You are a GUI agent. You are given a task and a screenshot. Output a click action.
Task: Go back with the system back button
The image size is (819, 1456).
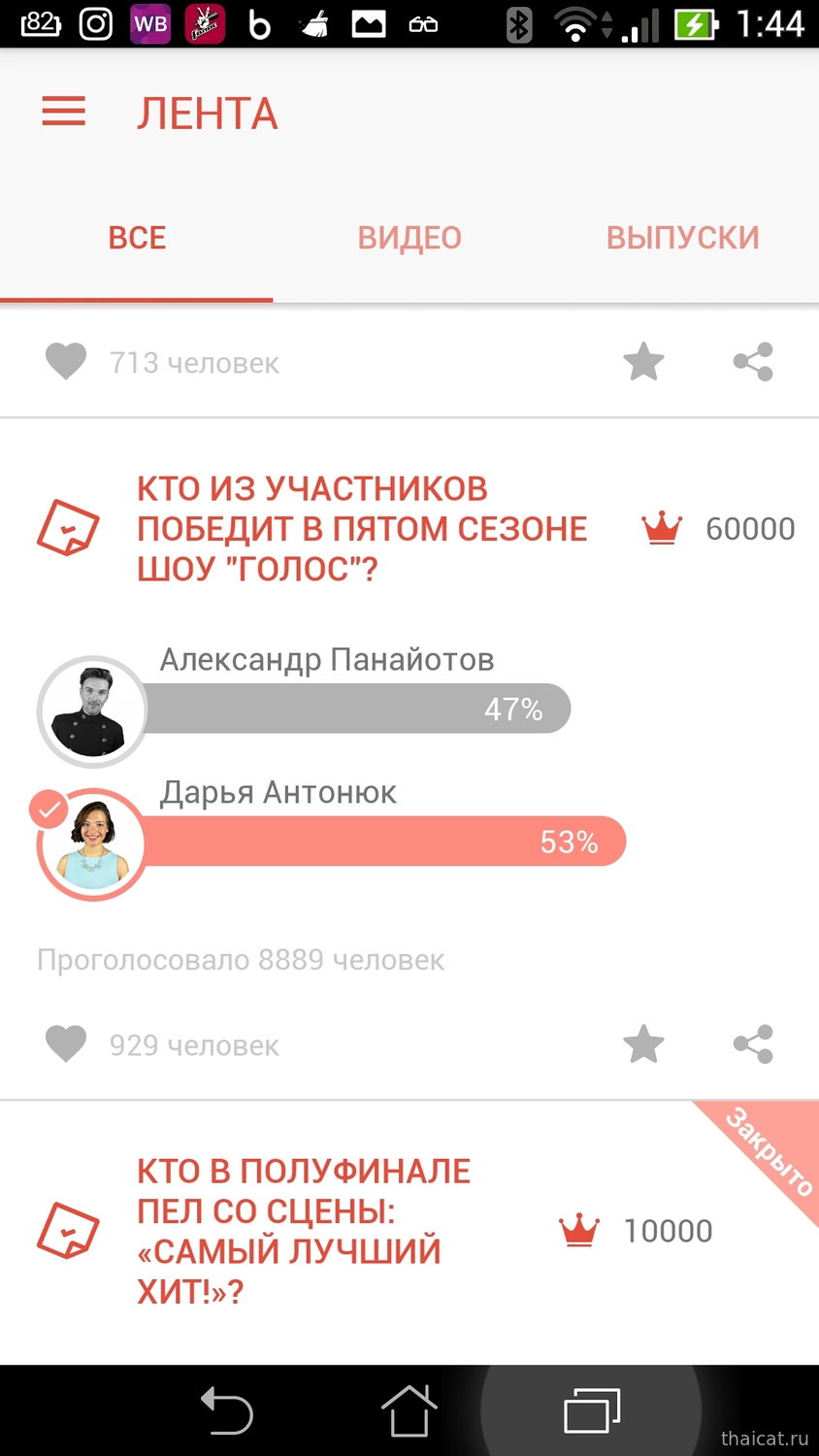click(227, 1410)
